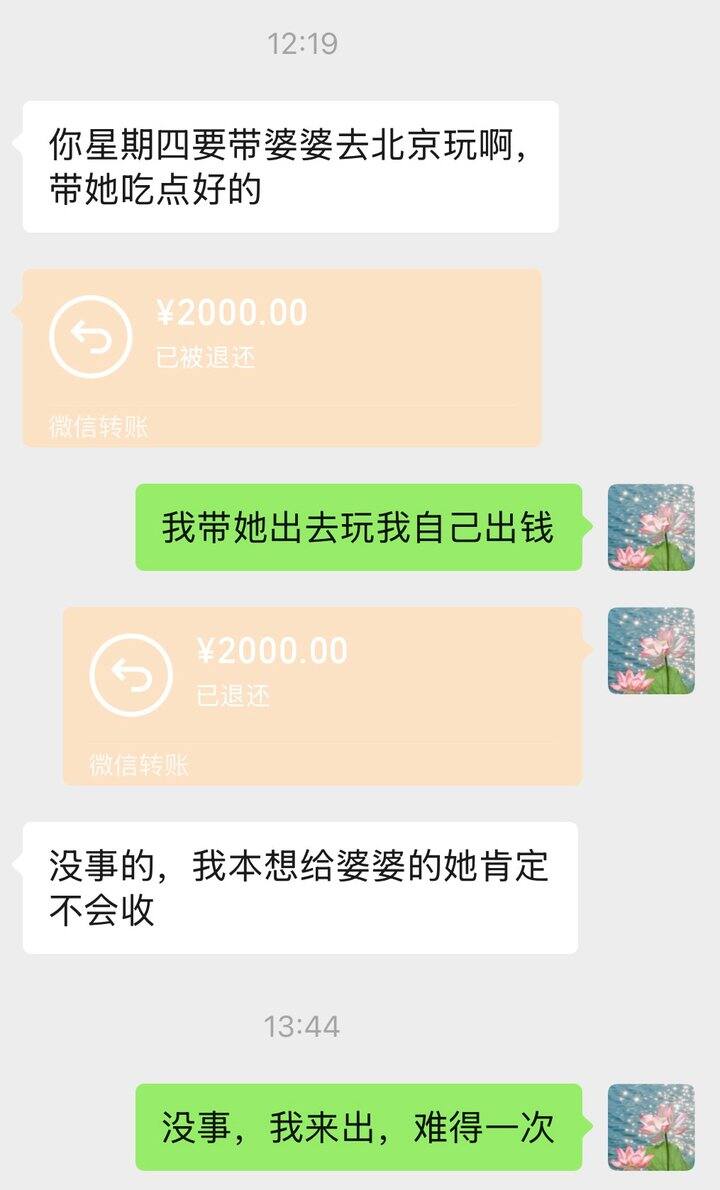This screenshot has height=1190, width=720.
Task: Open the ¥2000.00 transfer marked 已被退还
Action: pos(282,357)
